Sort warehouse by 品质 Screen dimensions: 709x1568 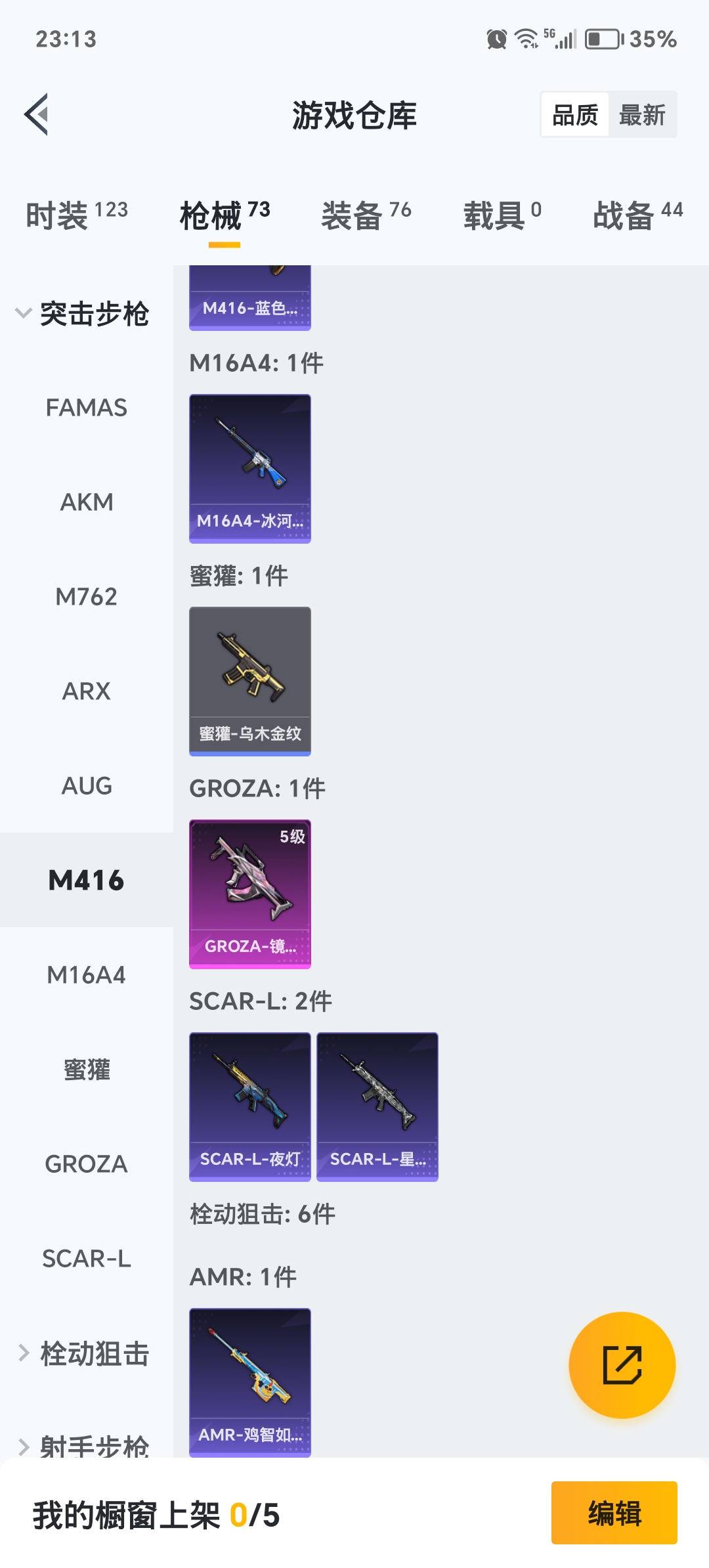click(575, 115)
